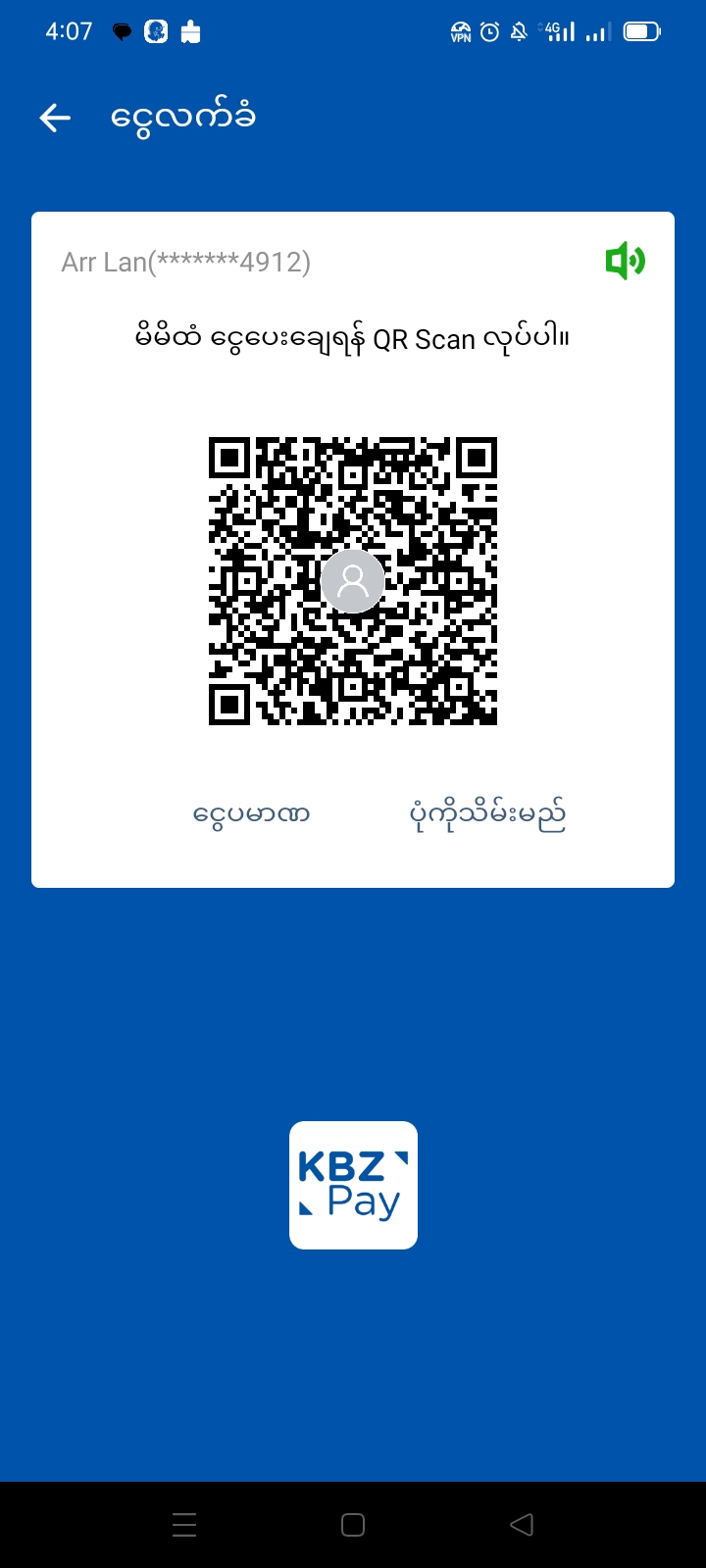Toggle the green speaker sound icon
This screenshot has width=706, height=1568.
[625, 262]
